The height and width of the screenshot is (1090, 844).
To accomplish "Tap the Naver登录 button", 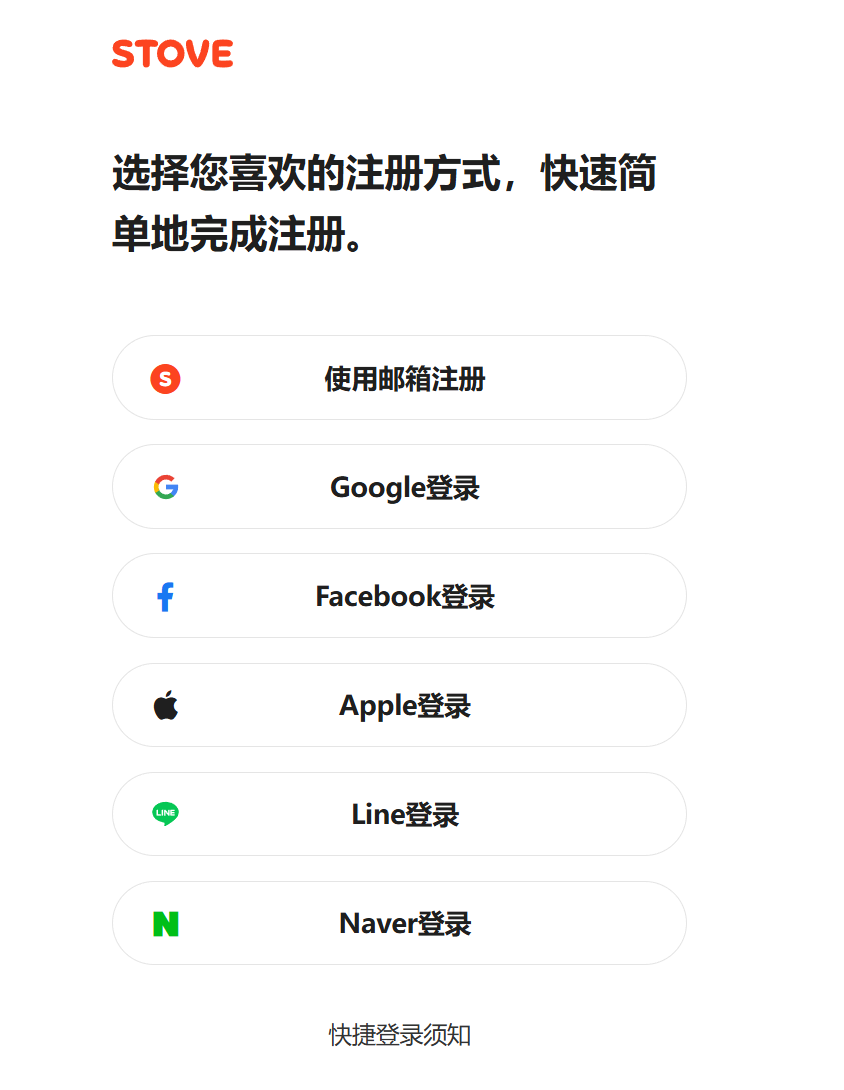I will pyautogui.click(x=400, y=923).
